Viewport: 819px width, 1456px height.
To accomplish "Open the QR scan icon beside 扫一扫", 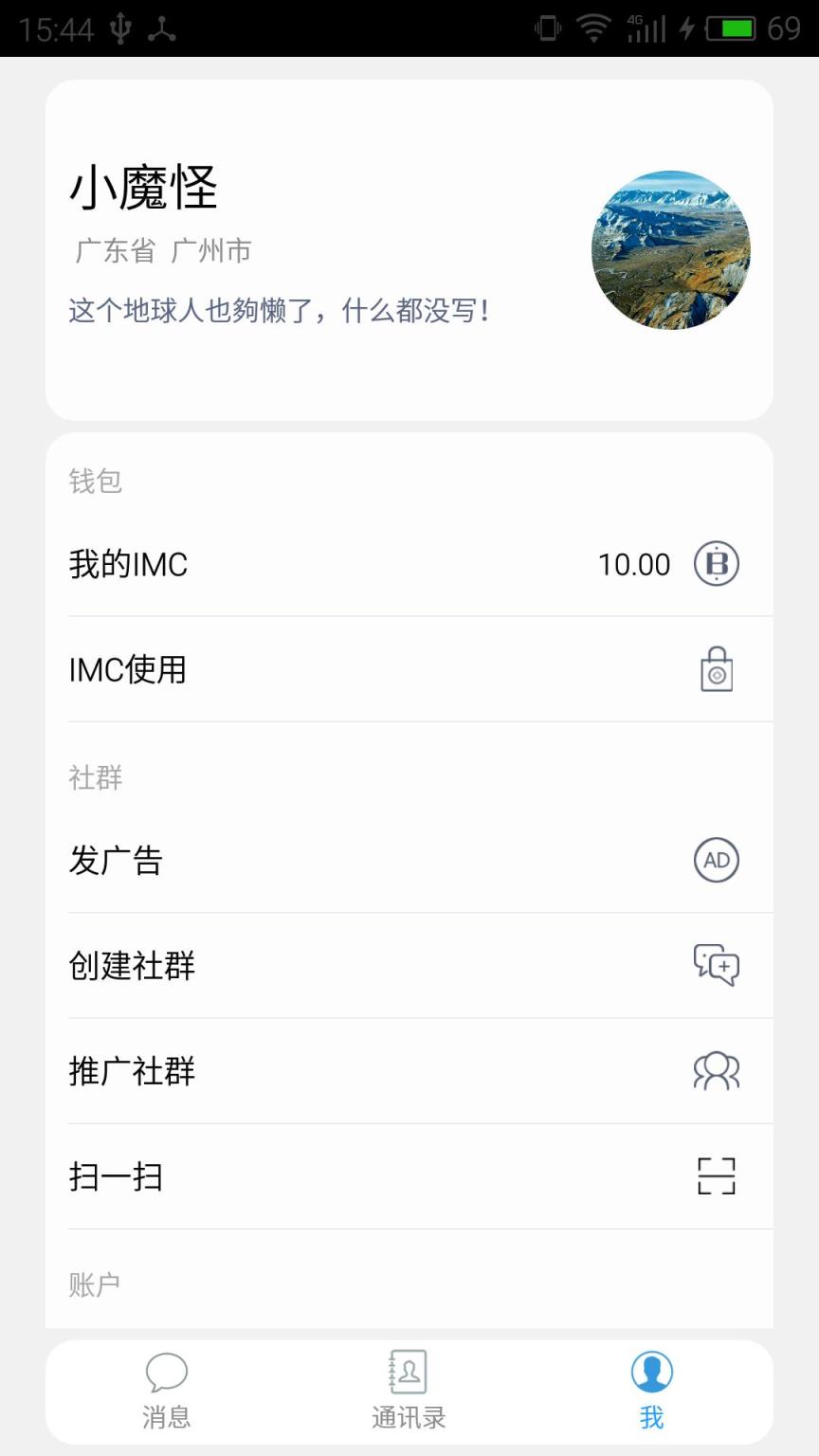I will pos(716,1176).
